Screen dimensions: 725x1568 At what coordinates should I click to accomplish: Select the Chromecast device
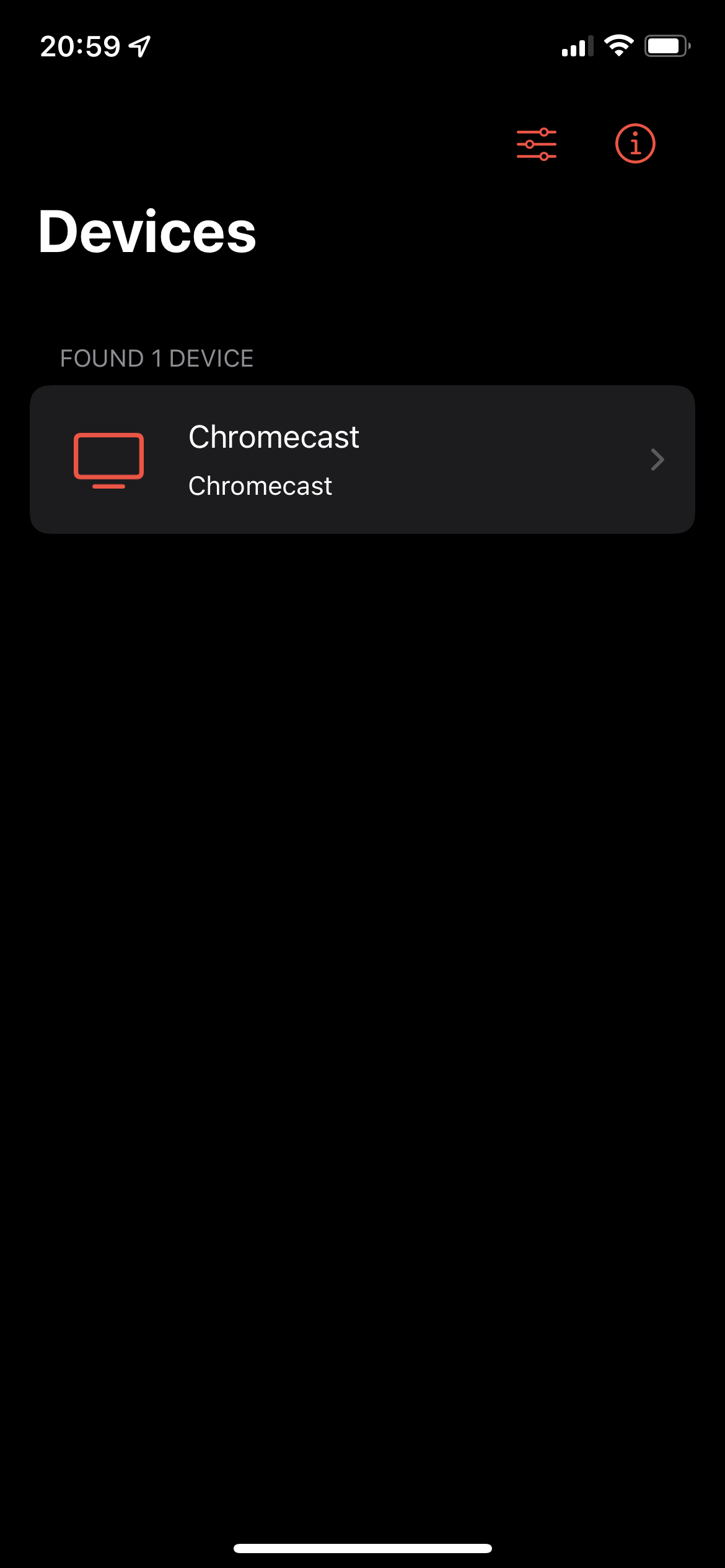point(362,460)
